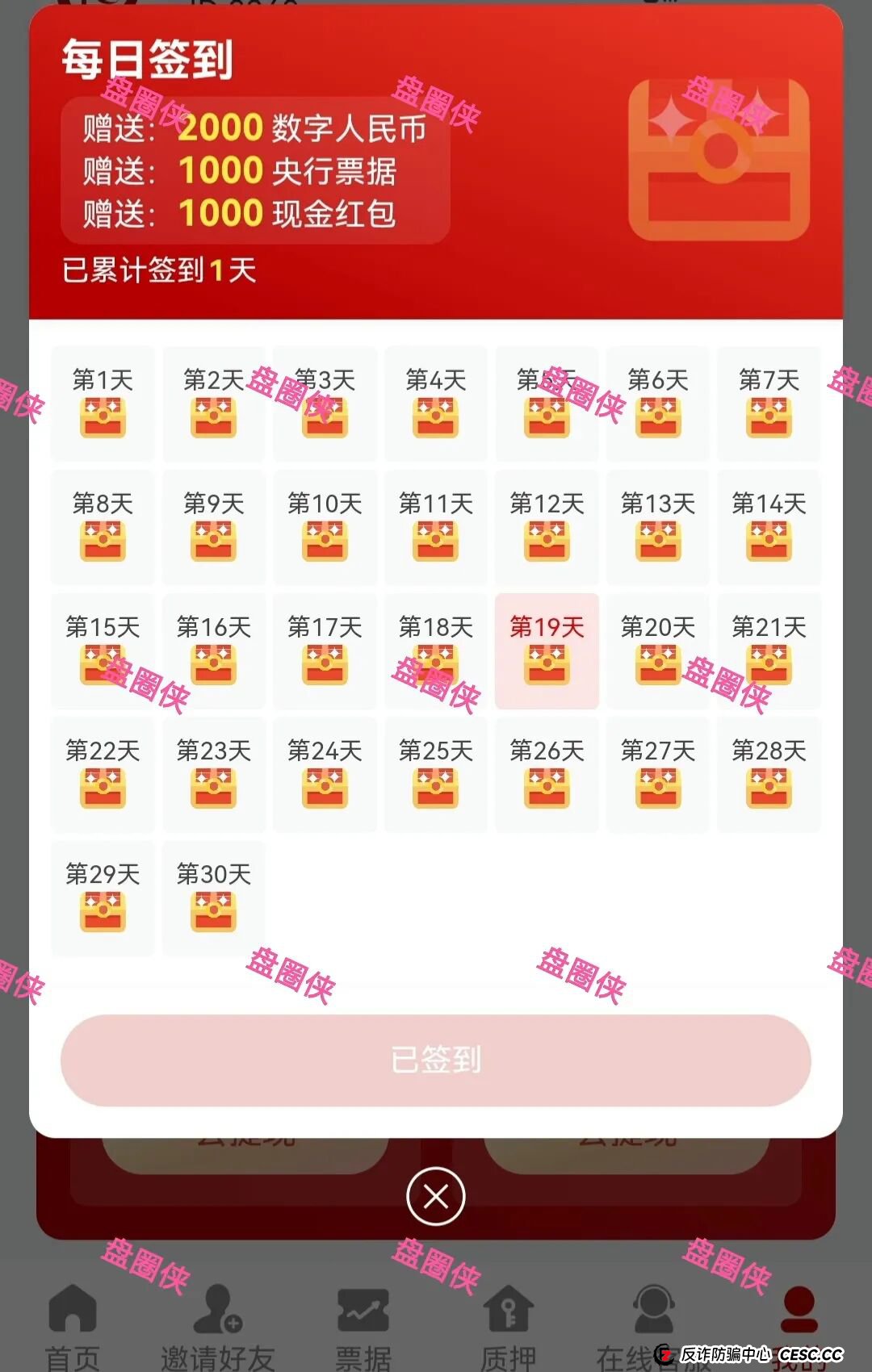Open the 第30天 treasure chest
872x1372 pixels.
tap(213, 913)
